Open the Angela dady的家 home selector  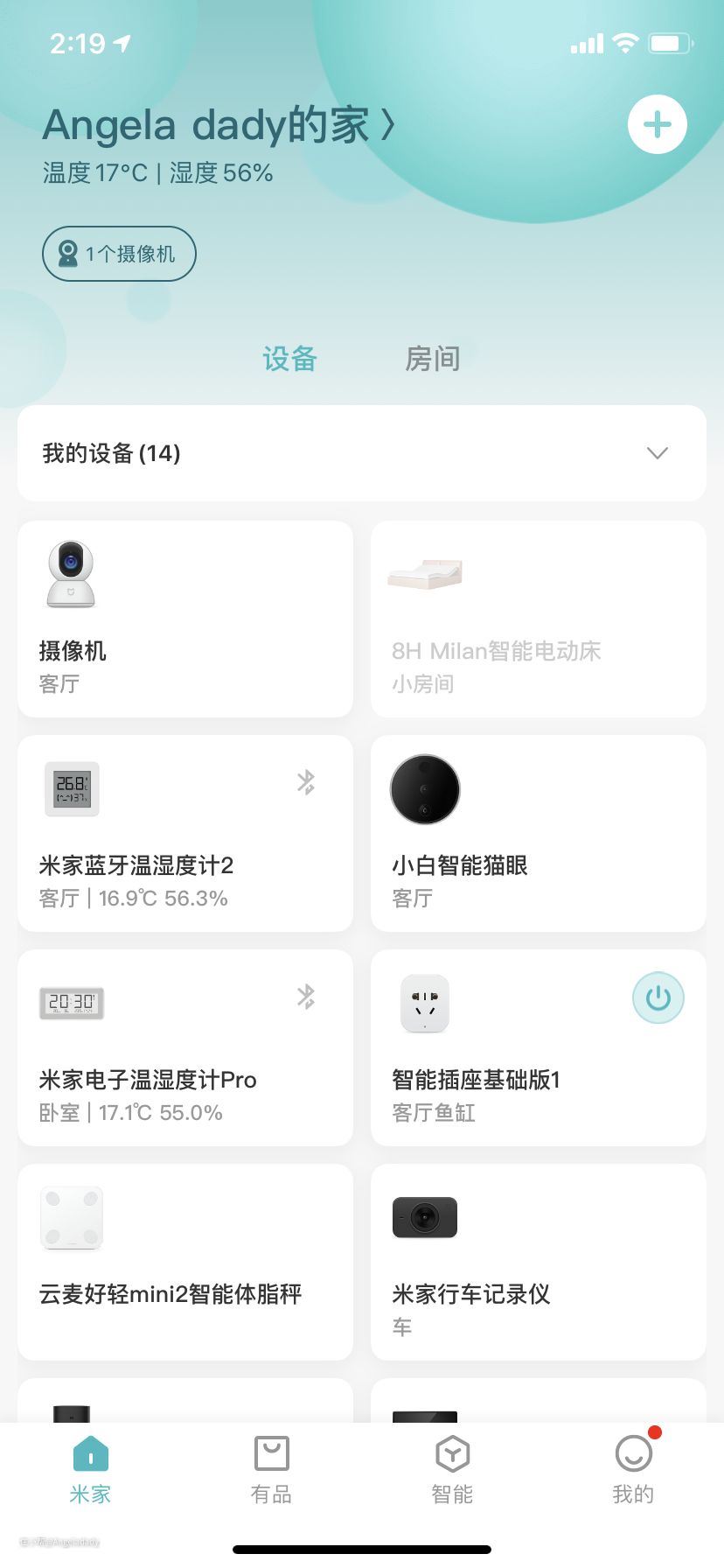pyautogui.click(x=219, y=125)
